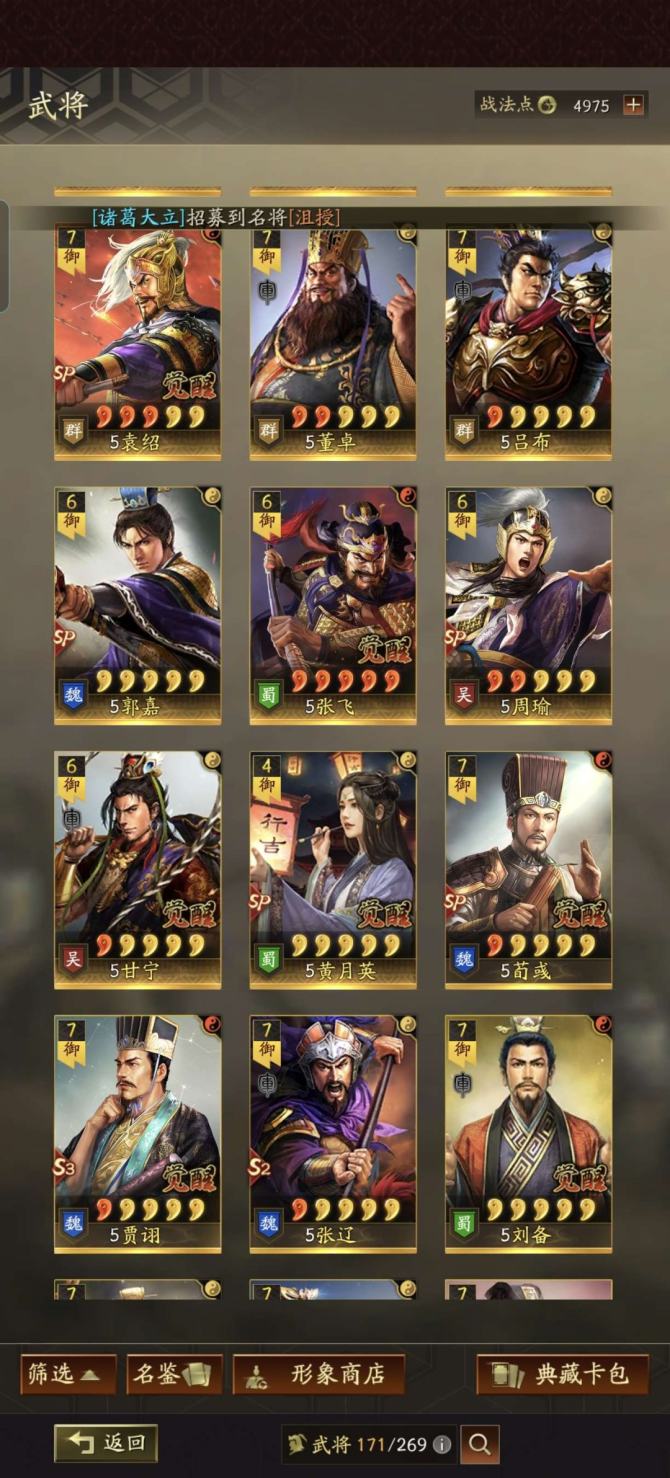Image resolution: width=670 pixels, height=1478 pixels.
Task: Open the 典藏卡包 card pack
Action: [562, 1374]
